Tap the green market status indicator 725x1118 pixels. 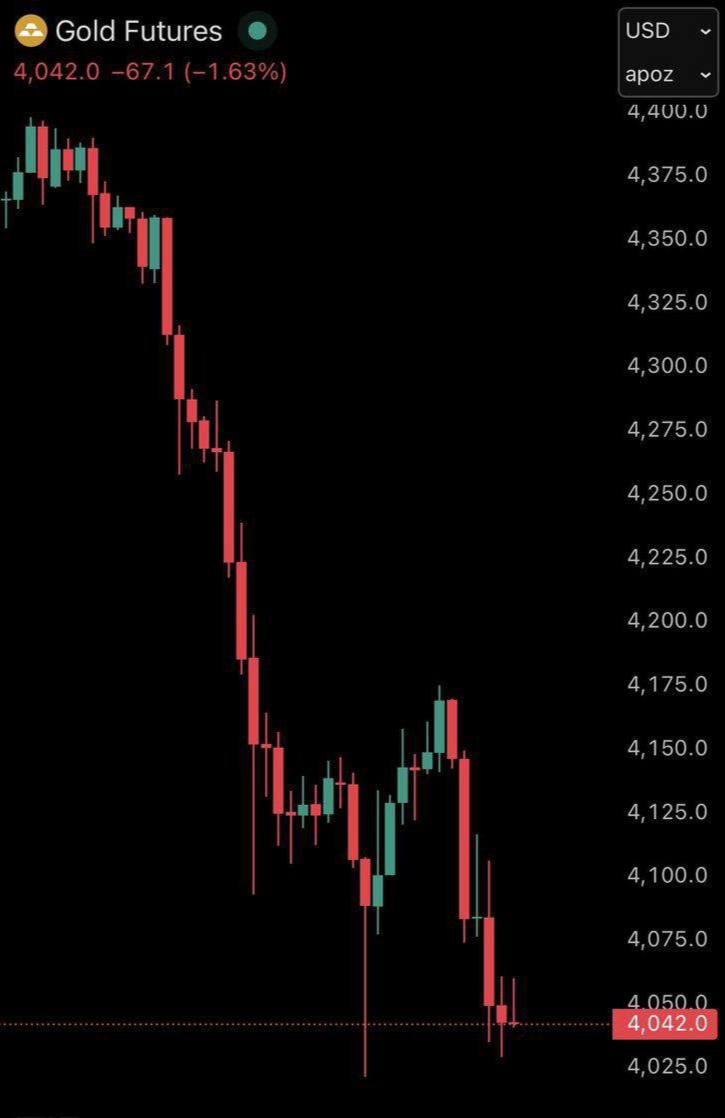tap(257, 31)
